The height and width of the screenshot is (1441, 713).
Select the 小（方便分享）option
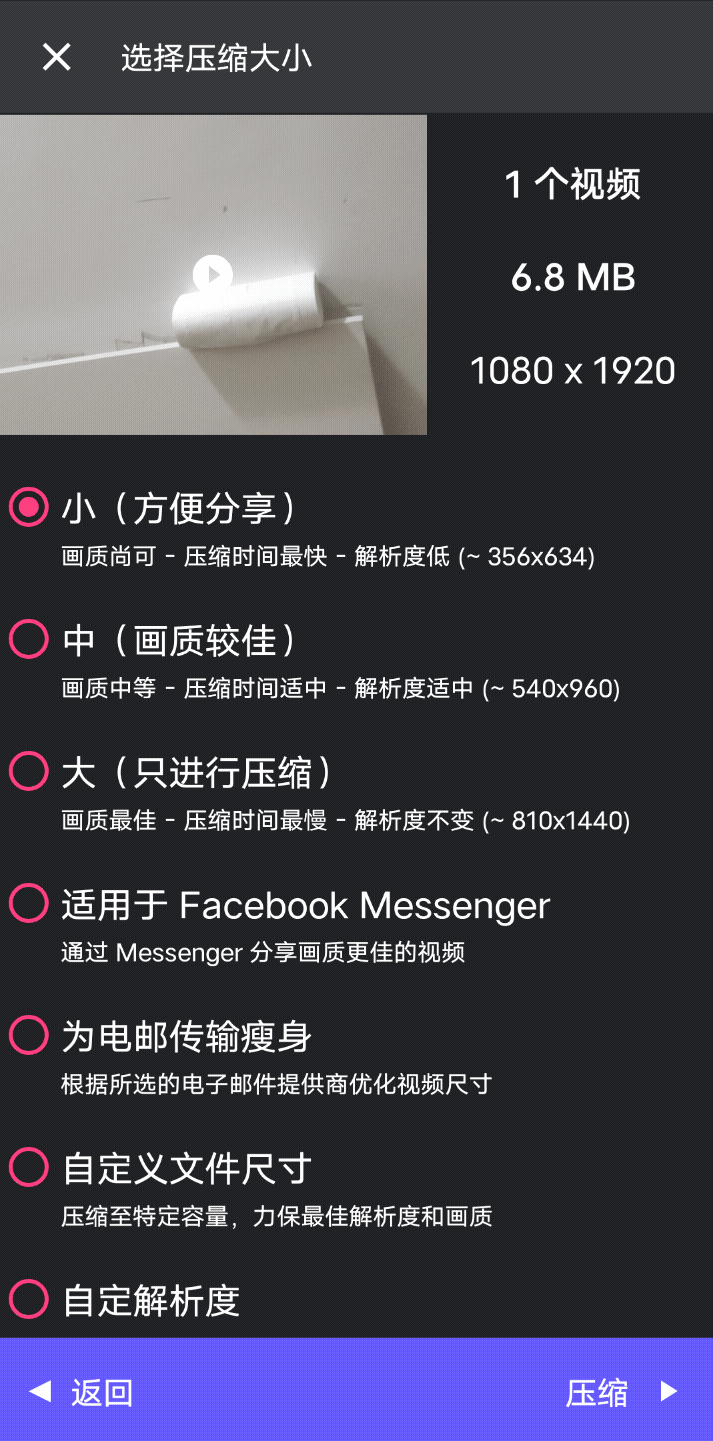coord(29,507)
